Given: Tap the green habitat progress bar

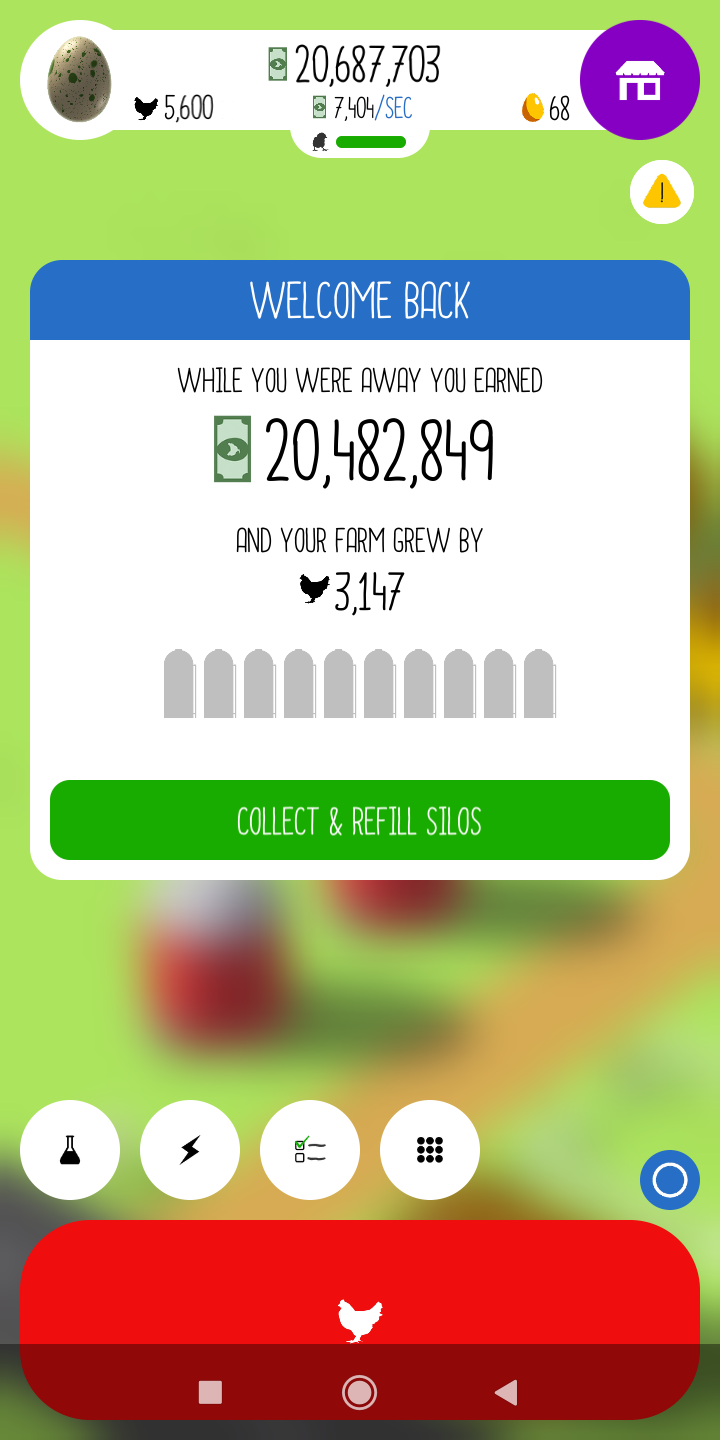Looking at the screenshot, I should pos(372,141).
